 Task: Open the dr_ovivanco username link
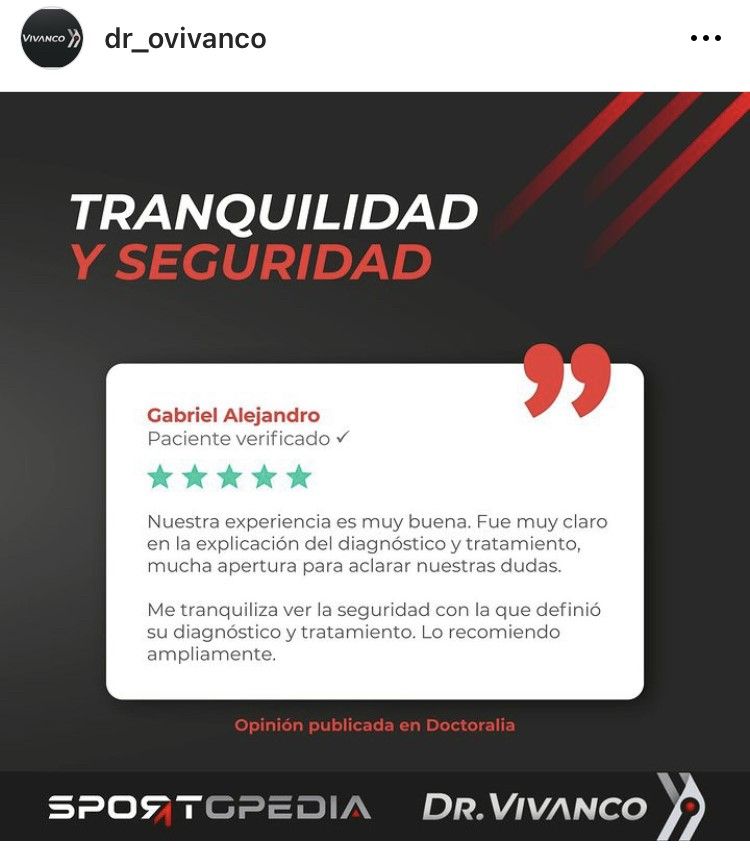coord(185,39)
